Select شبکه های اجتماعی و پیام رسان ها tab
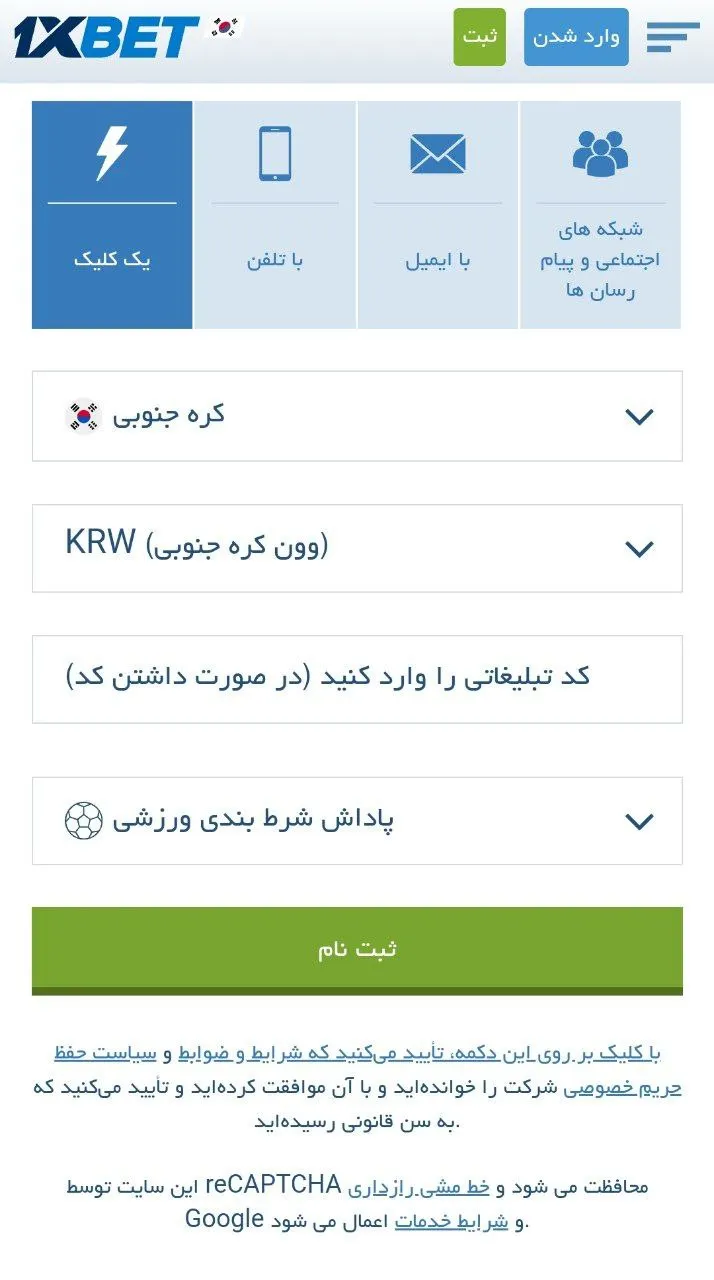Screen dimensions: 714x1280 coord(600,215)
